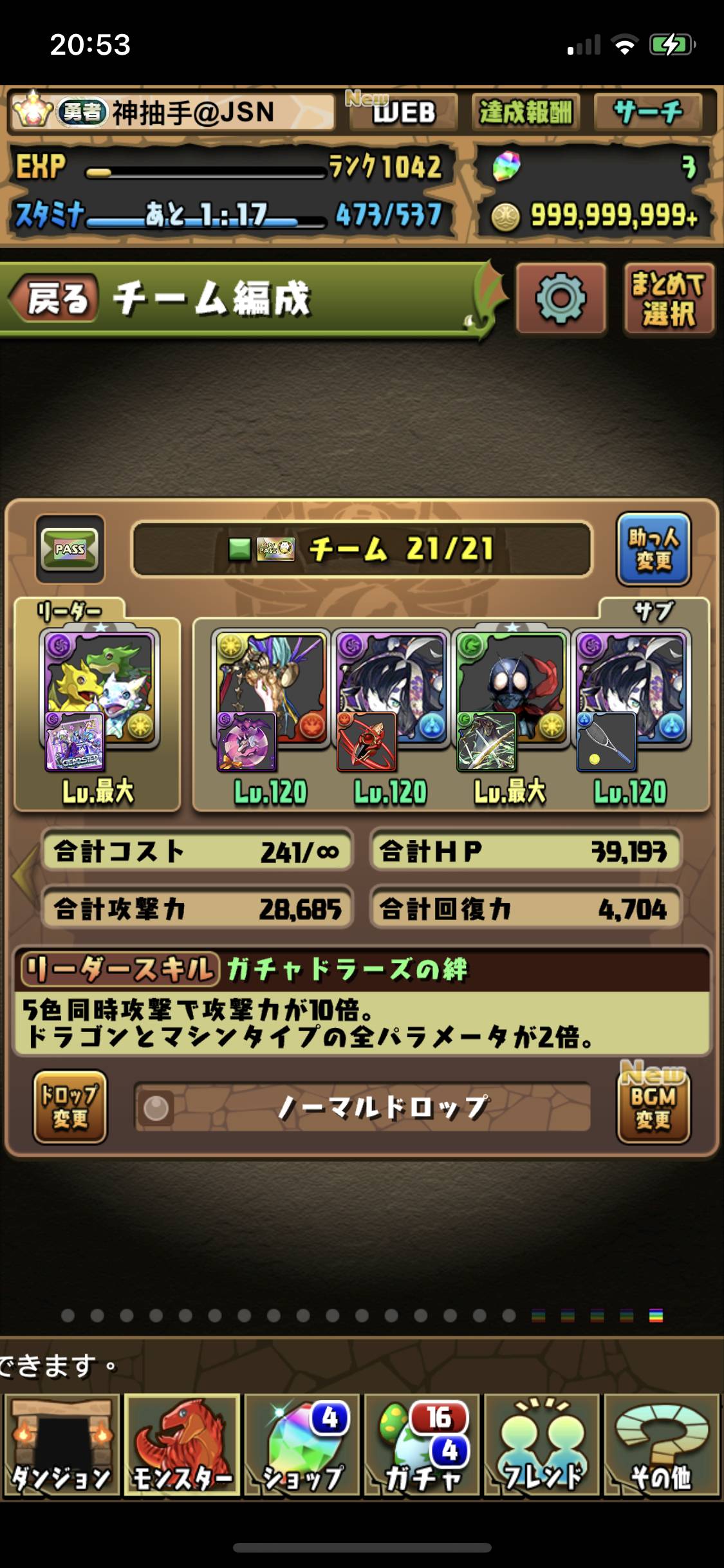This screenshot has width=724, height=1568.
Task: Tap the サーチ search button
Action: (x=647, y=112)
